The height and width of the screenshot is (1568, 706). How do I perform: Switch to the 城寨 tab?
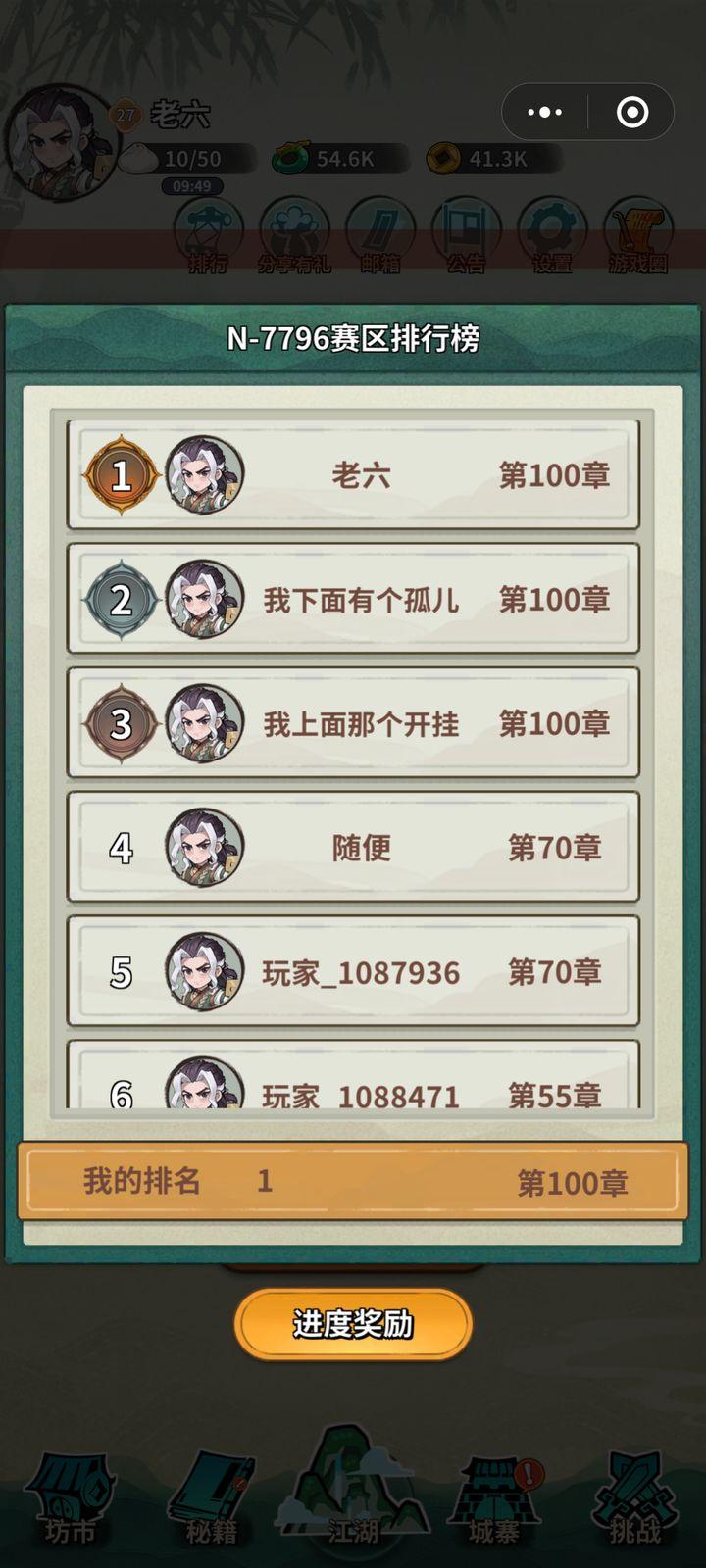pos(494,1499)
